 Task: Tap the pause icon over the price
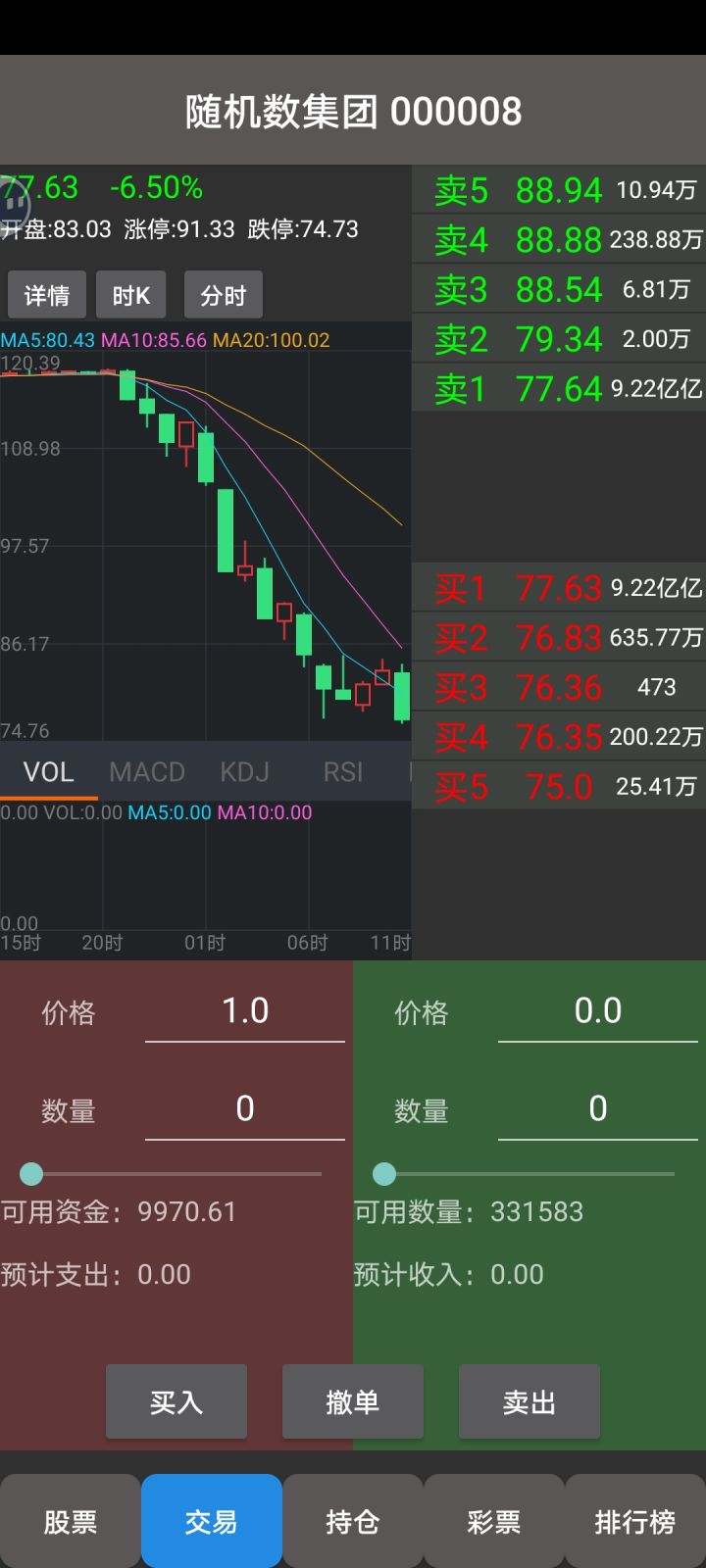pos(14,203)
